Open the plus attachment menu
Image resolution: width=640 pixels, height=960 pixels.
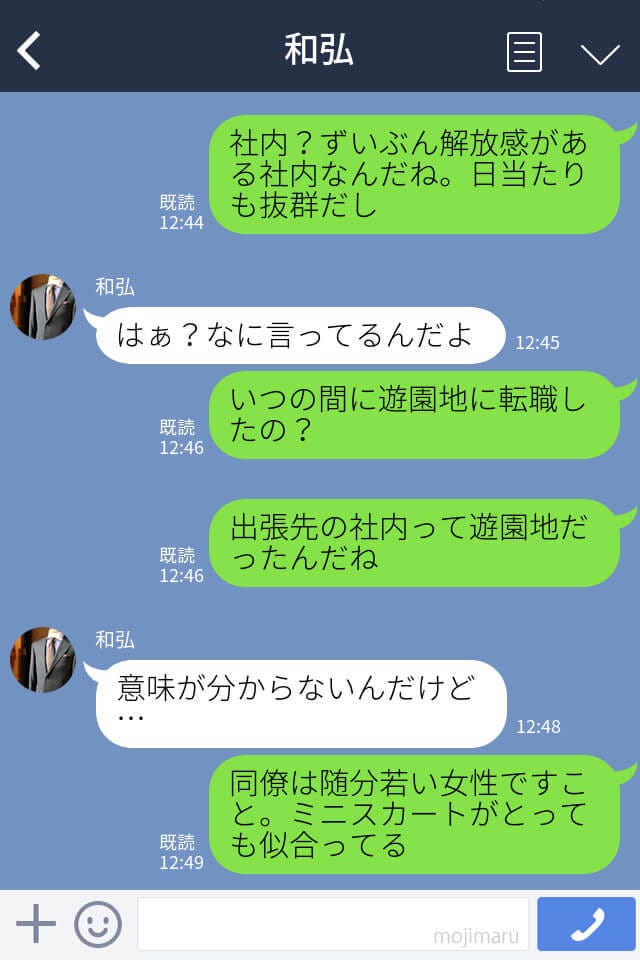[36, 924]
